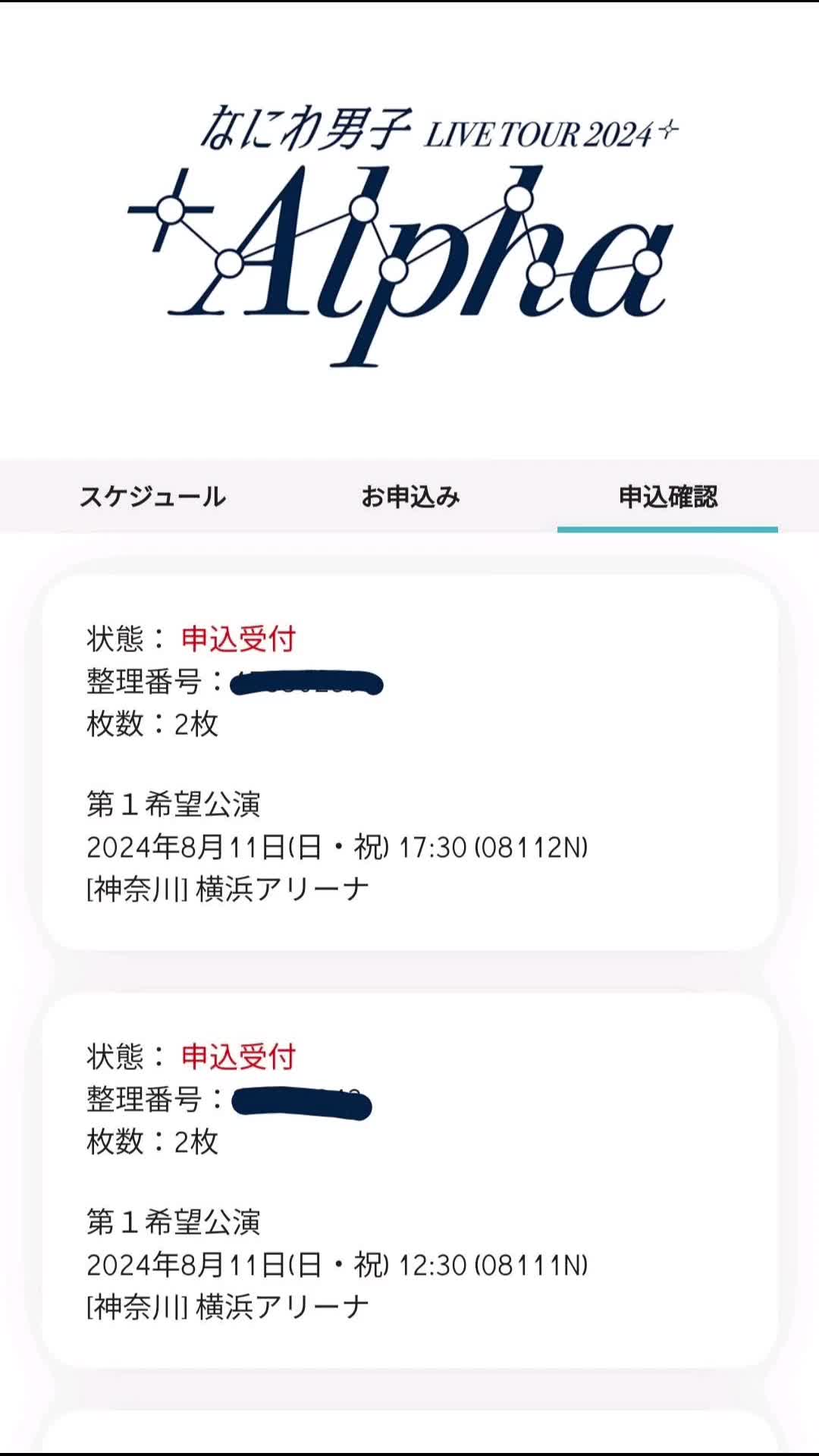Viewport: 819px width, 1456px height.
Task: Select the 申込確認 tab
Action: (x=667, y=497)
